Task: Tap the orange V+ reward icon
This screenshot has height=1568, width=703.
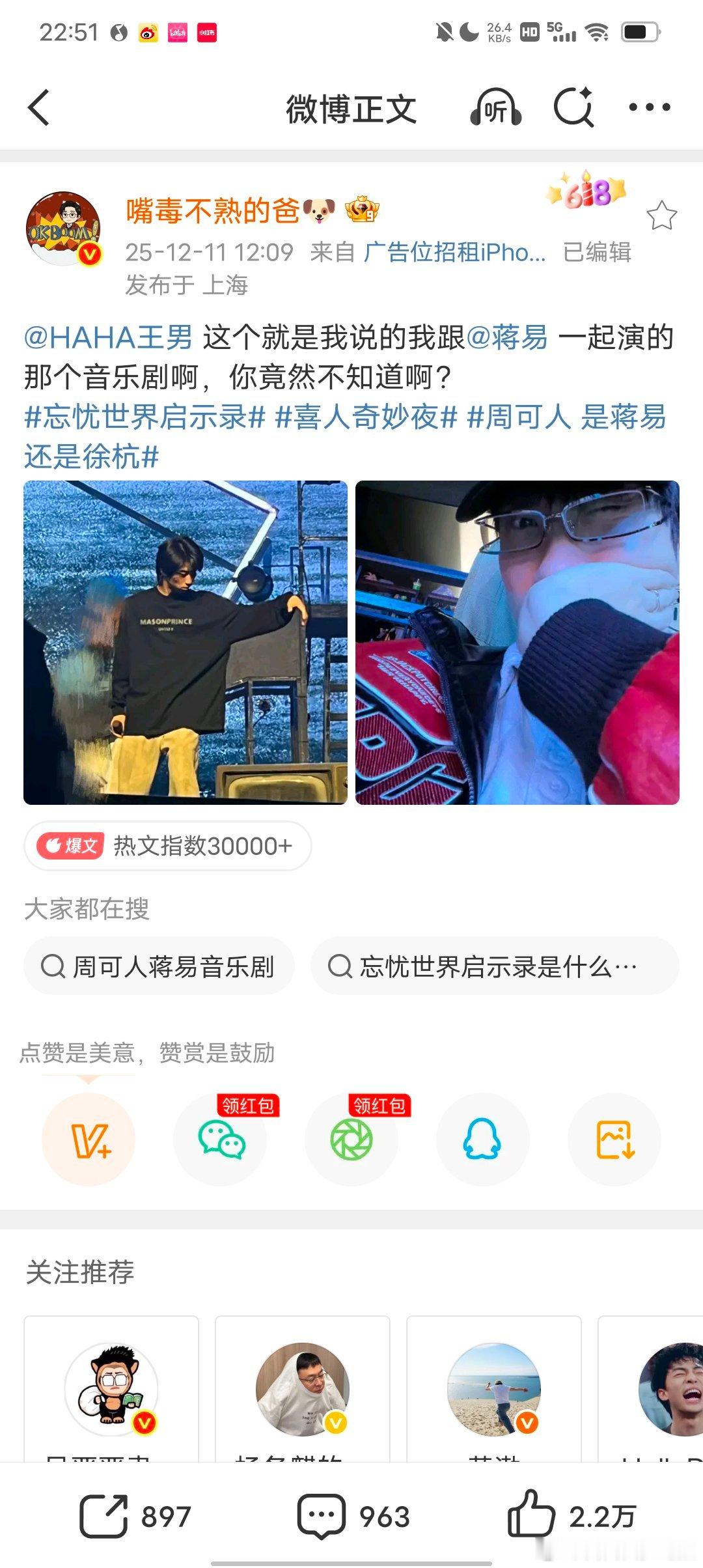Action: click(x=90, y=1140)
